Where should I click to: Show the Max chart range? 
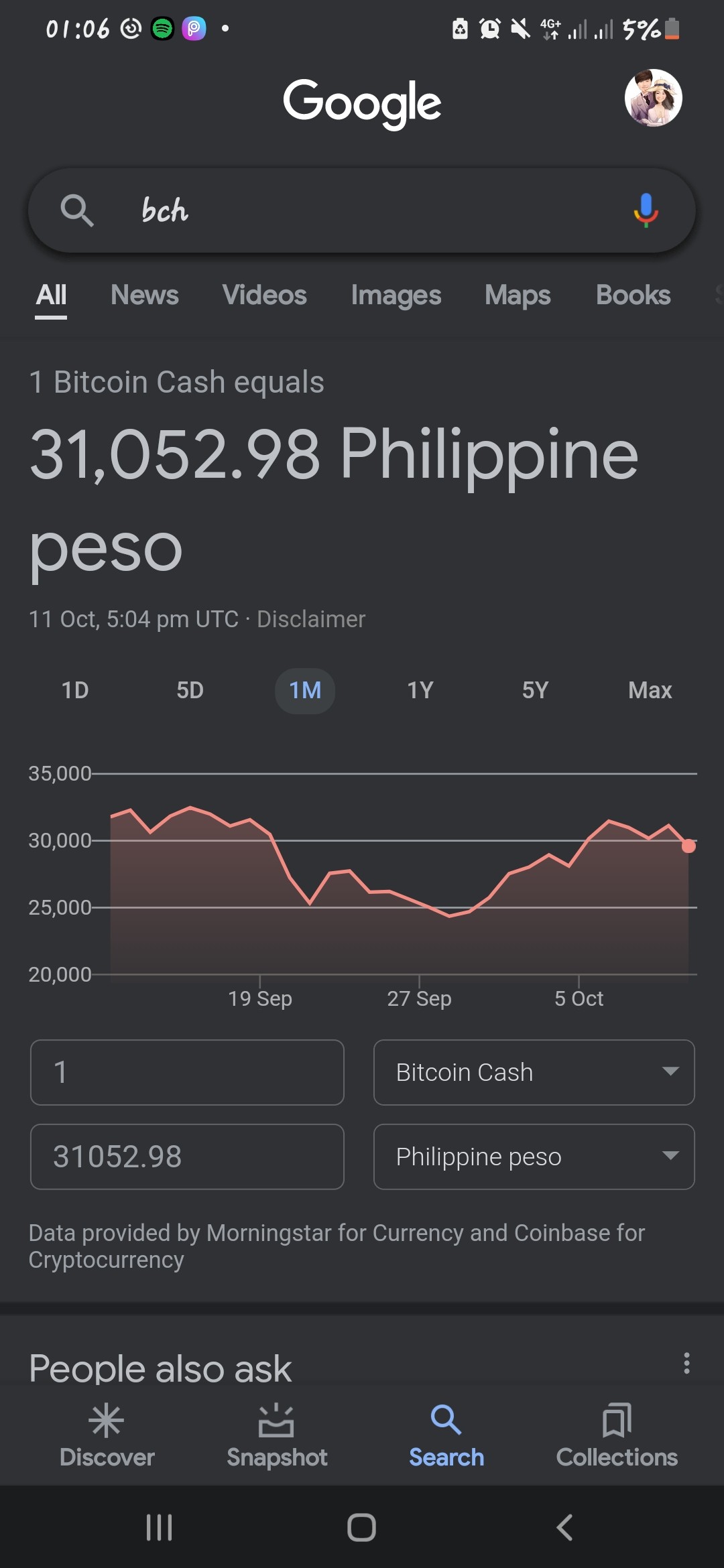(650, 690)
